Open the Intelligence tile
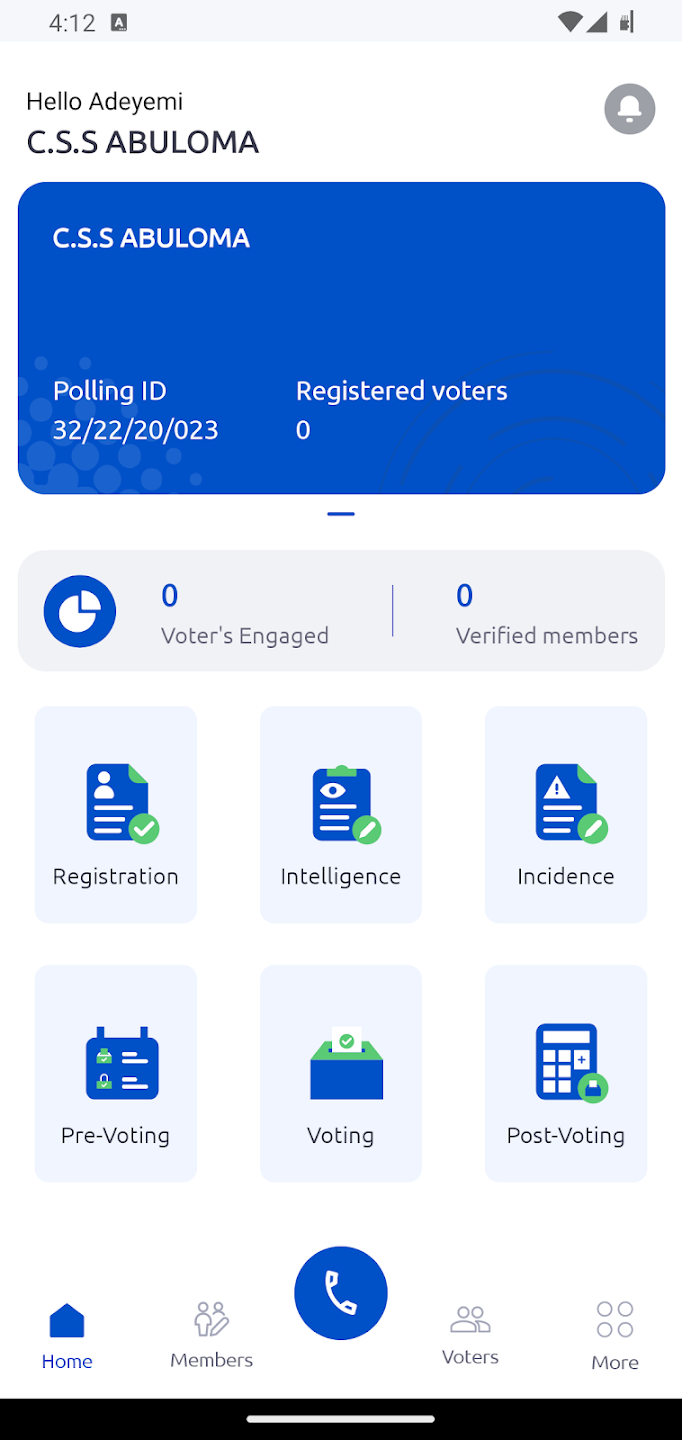The height and width of the screenshot is (1440, 682). [341, 814]
